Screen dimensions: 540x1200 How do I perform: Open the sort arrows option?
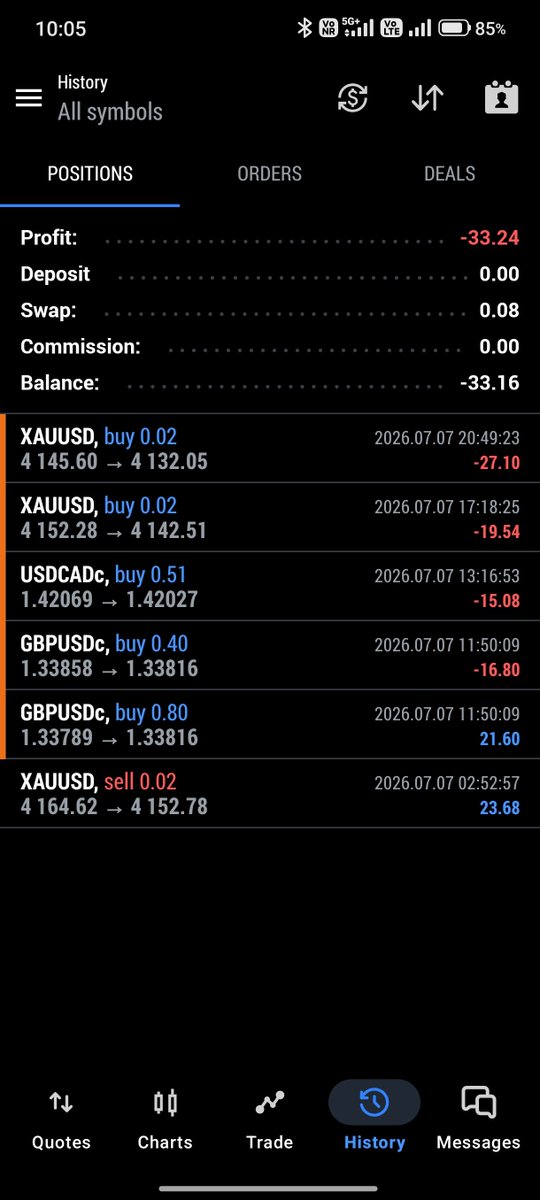click(x=427, y=98)
